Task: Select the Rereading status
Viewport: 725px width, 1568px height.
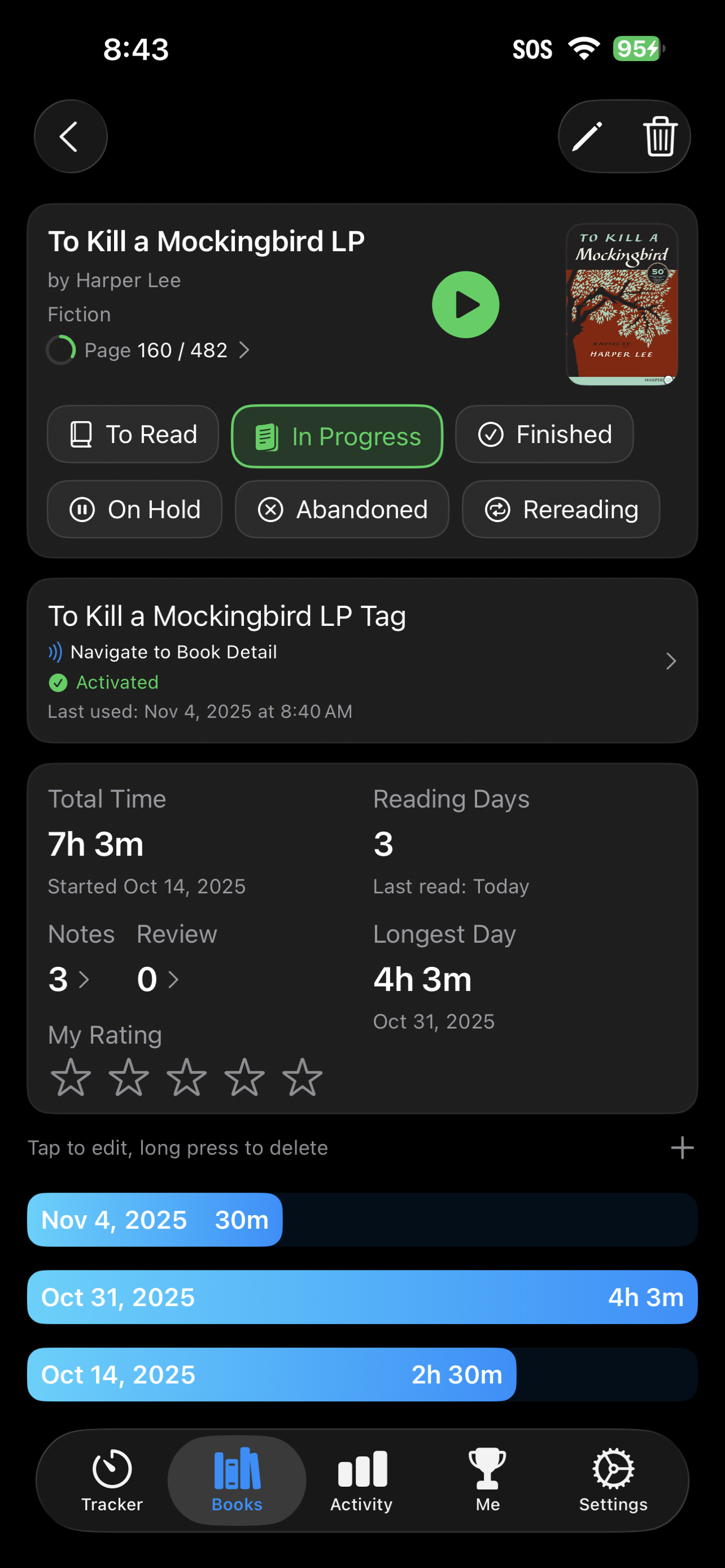Action: point(560,510)
